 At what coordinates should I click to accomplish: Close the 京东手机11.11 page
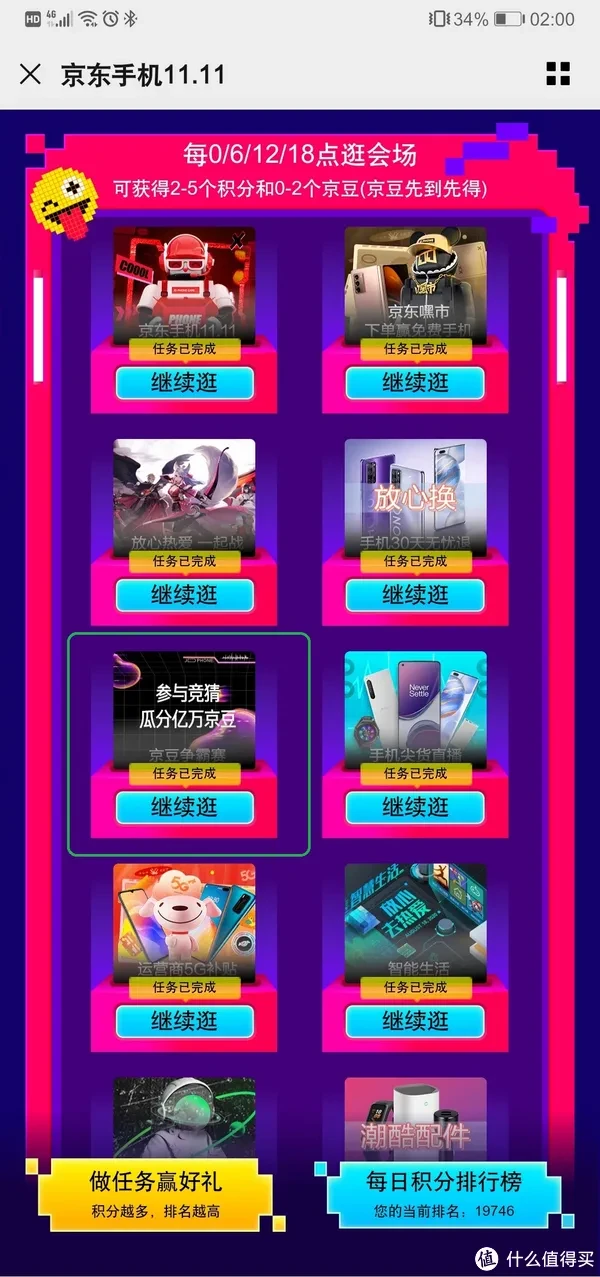click(x=31, y=74)
